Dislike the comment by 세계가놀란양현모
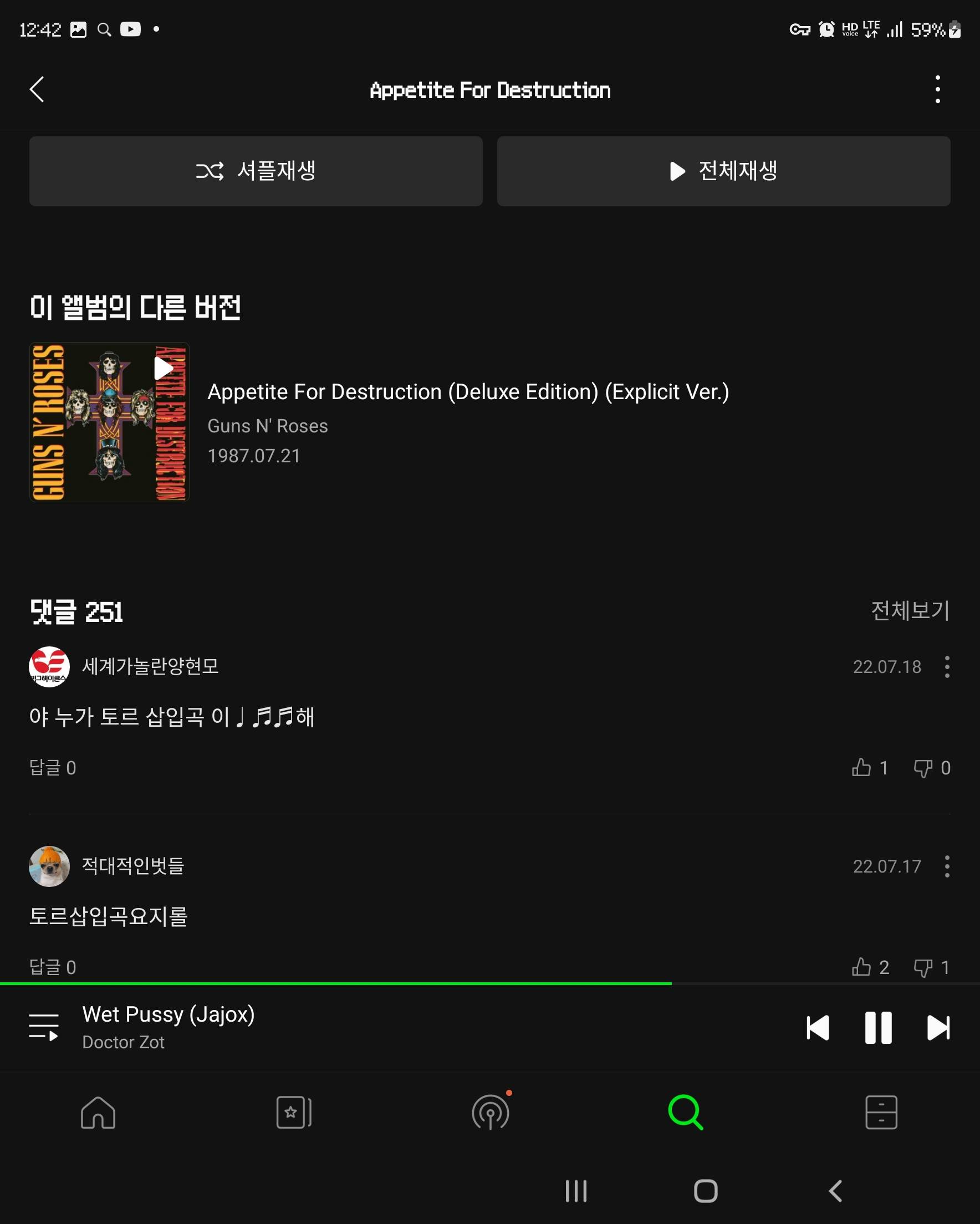Screen dimensions: 980x1224 [923, 768]
